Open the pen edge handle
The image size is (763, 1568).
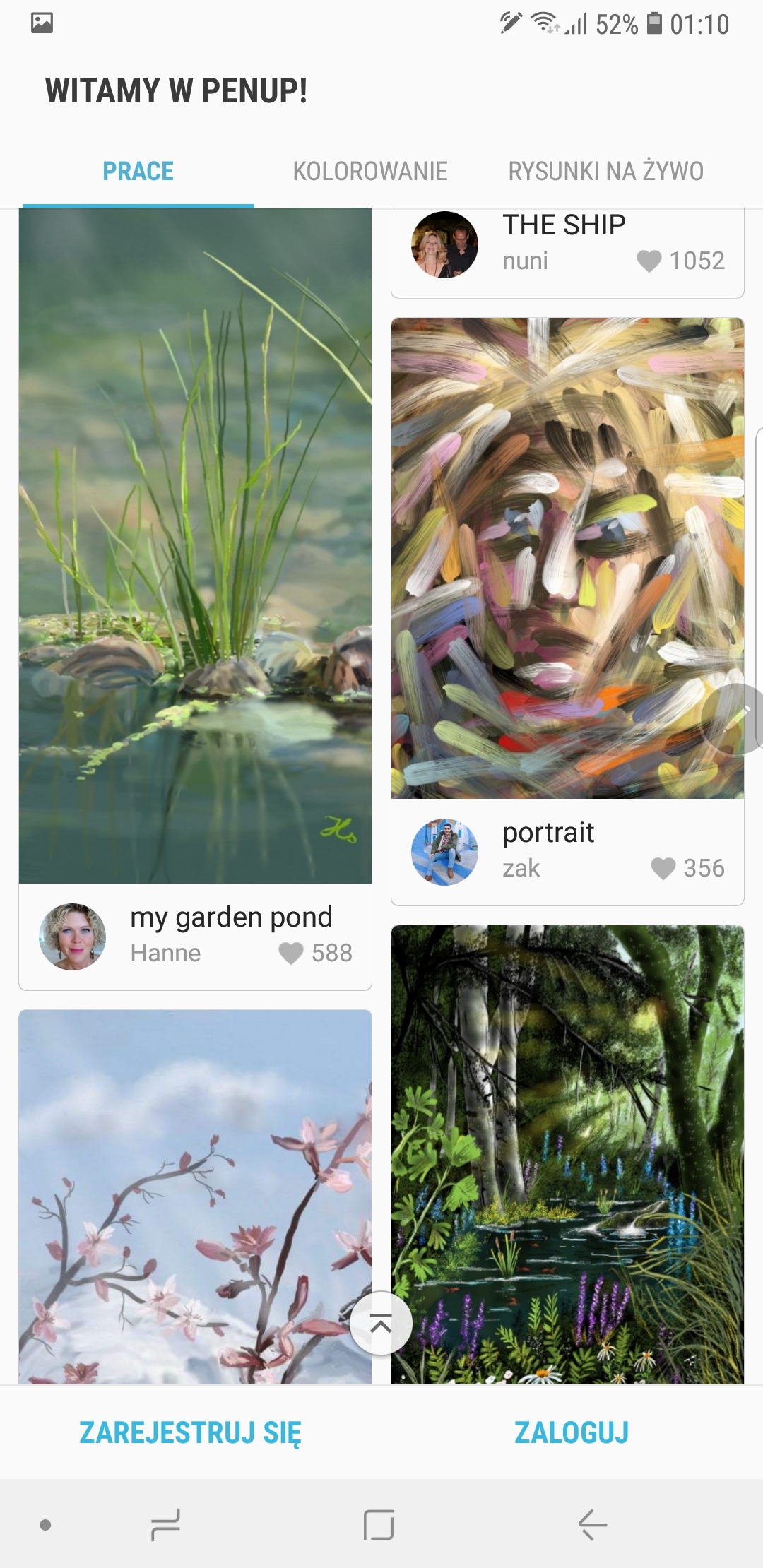point(735,719)
